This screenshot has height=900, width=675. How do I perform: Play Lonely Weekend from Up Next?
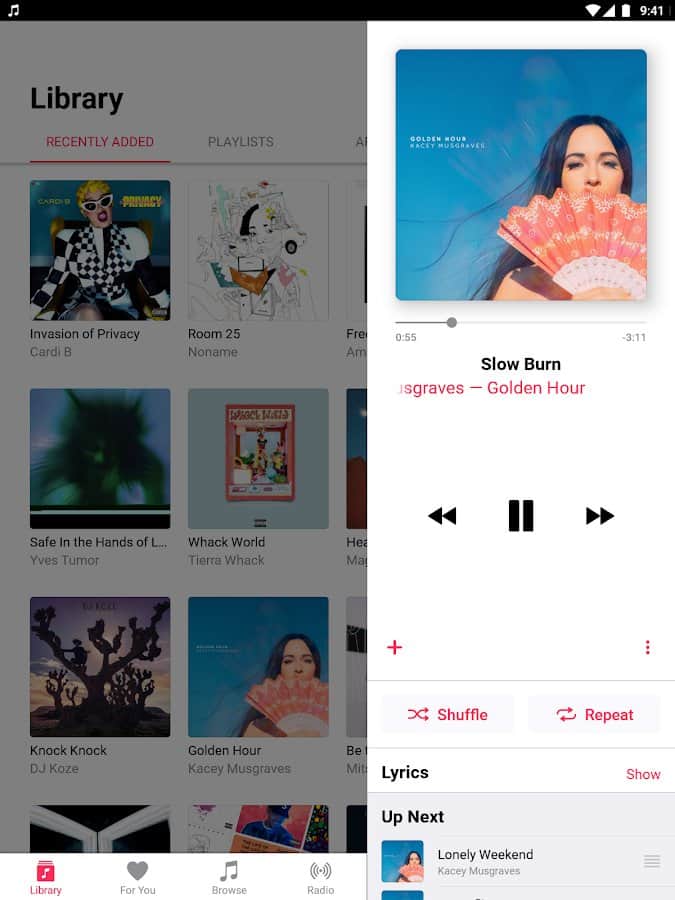[485, 861]
